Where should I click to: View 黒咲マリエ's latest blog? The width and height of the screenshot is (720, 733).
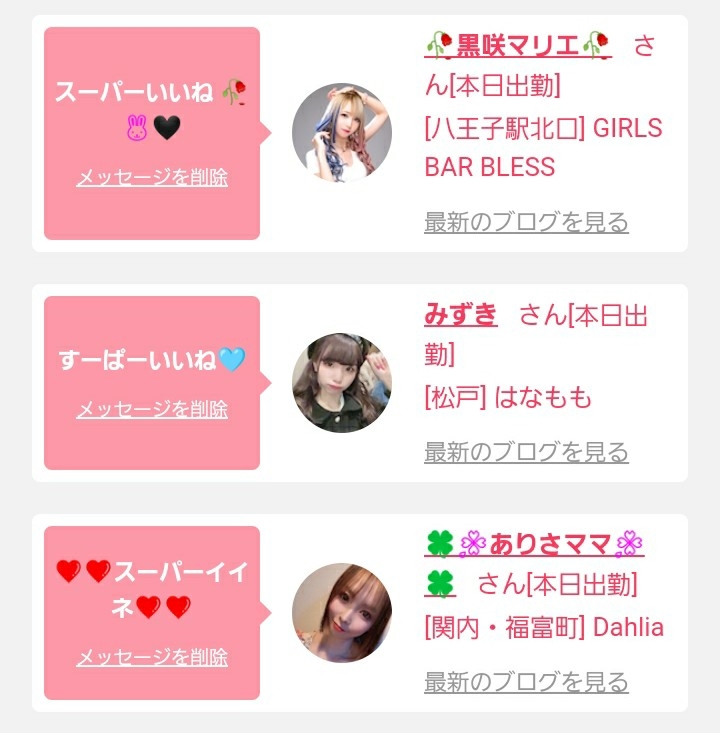526,222
